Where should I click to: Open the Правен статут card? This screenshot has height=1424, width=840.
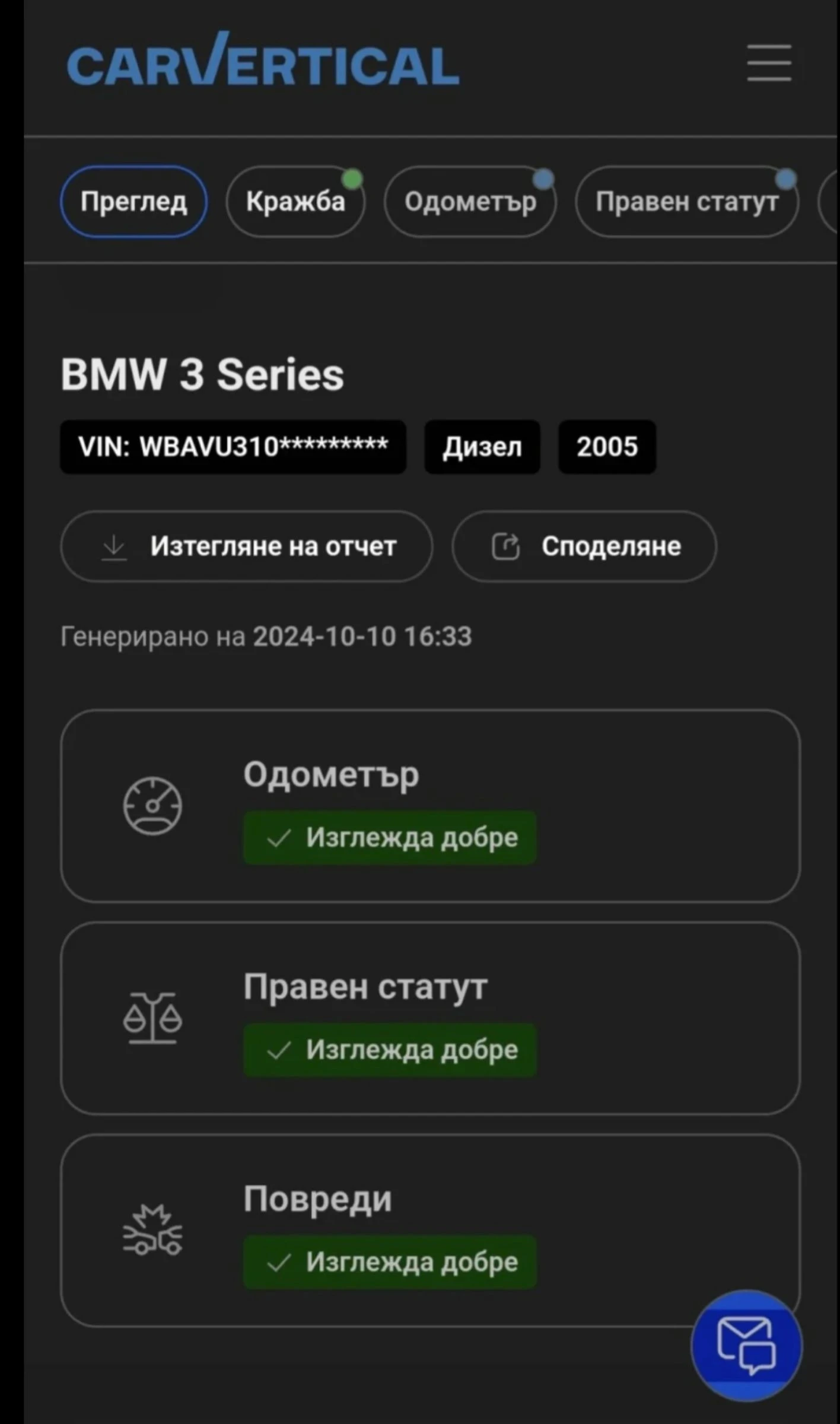click(x=430, y=1018)
